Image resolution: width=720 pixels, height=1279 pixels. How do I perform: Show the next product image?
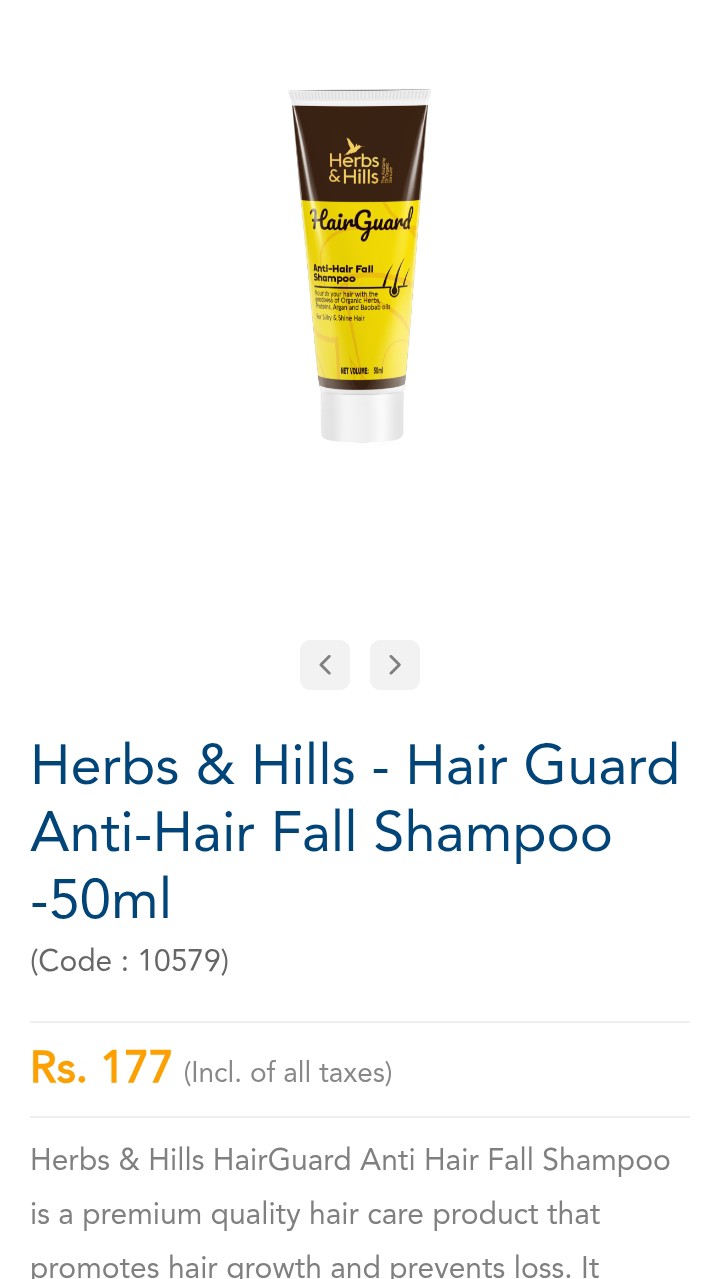(394, 665)
